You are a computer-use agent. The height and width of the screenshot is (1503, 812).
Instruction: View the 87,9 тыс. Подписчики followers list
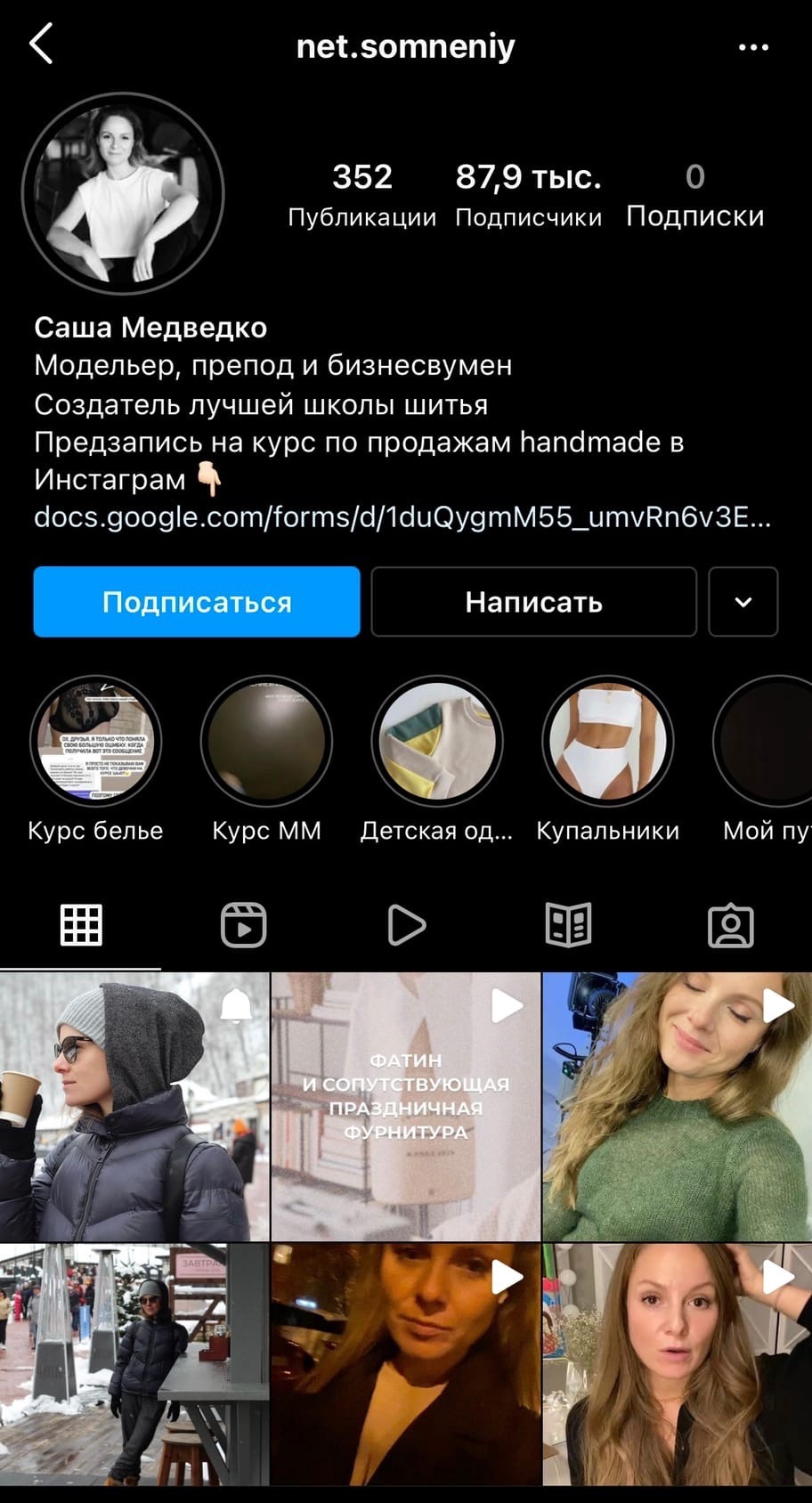coord(528,195)
